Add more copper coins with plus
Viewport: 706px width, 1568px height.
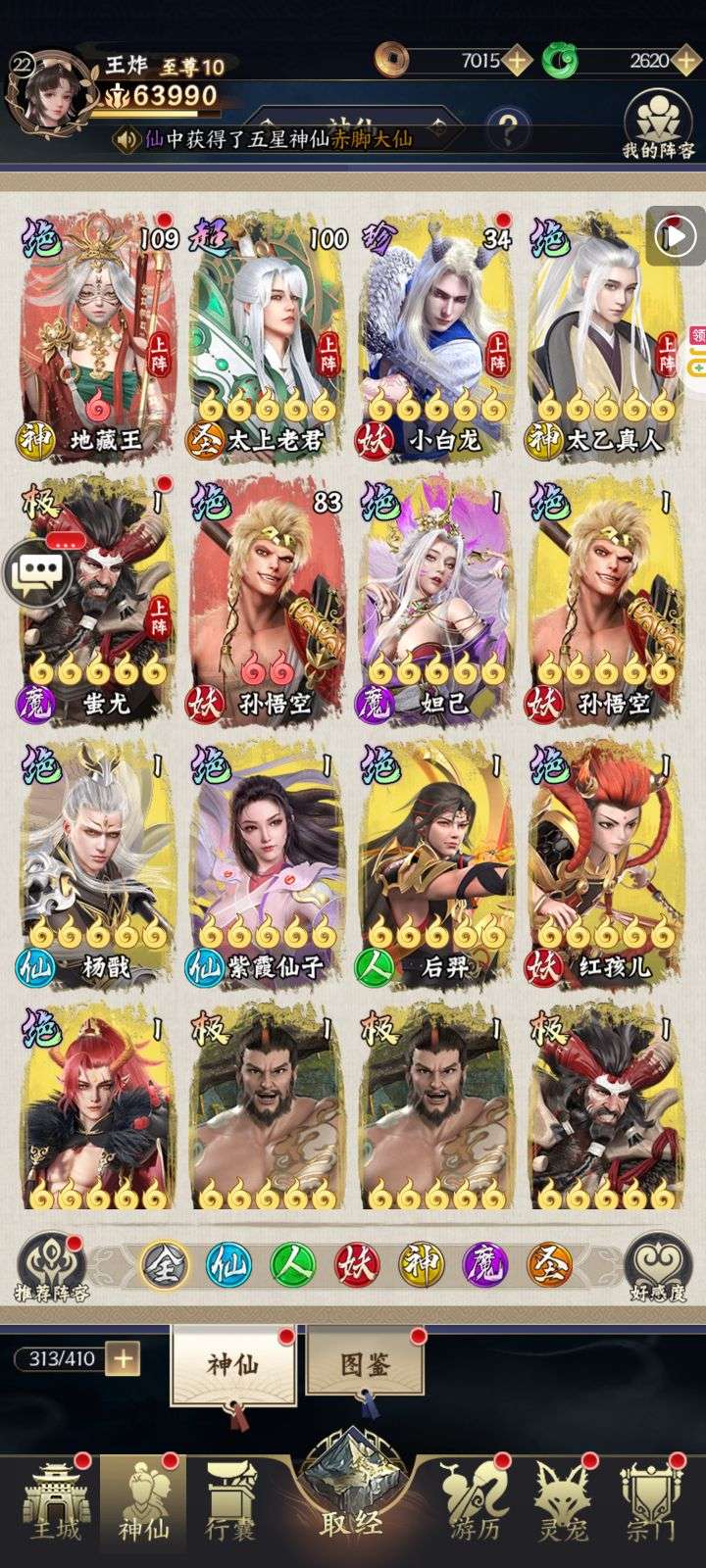click(517, 61)
